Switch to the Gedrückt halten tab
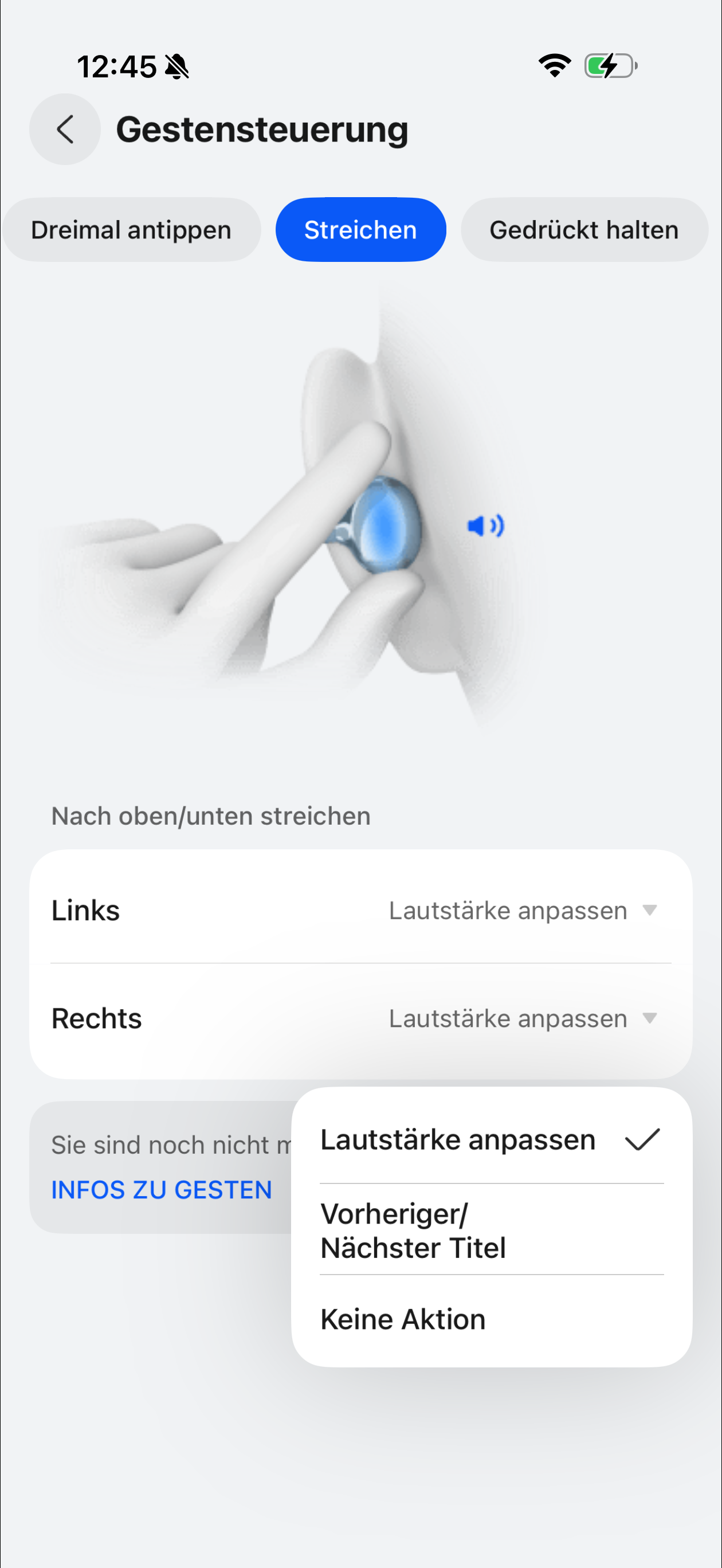 584,230
